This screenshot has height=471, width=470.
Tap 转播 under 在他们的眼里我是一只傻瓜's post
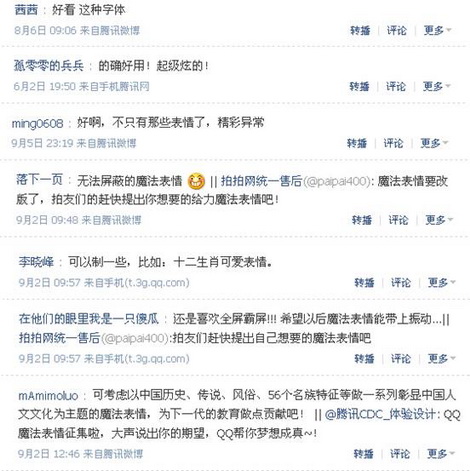[364, 358]
